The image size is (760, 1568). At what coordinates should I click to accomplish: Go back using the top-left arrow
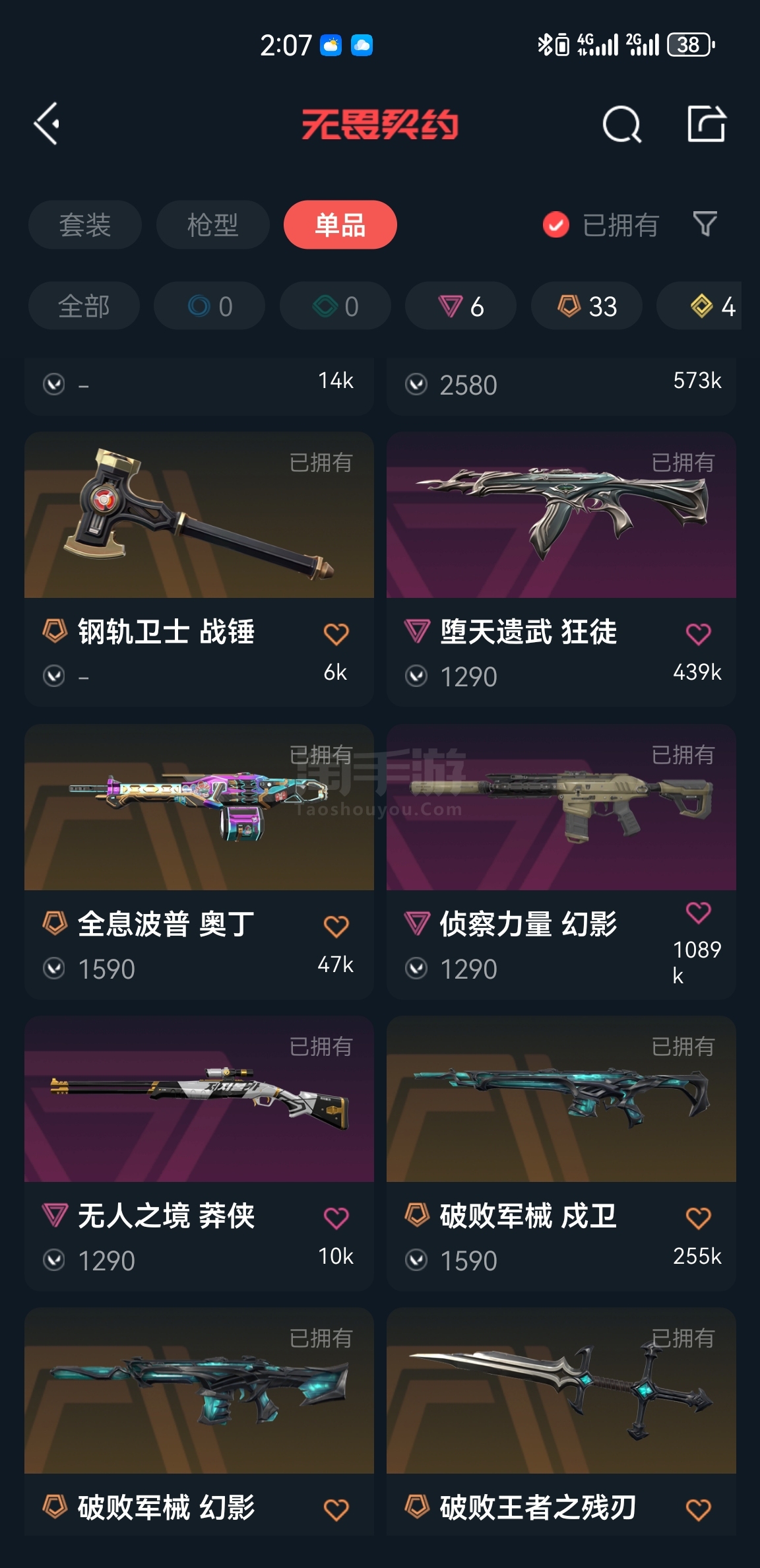(47, 123)
